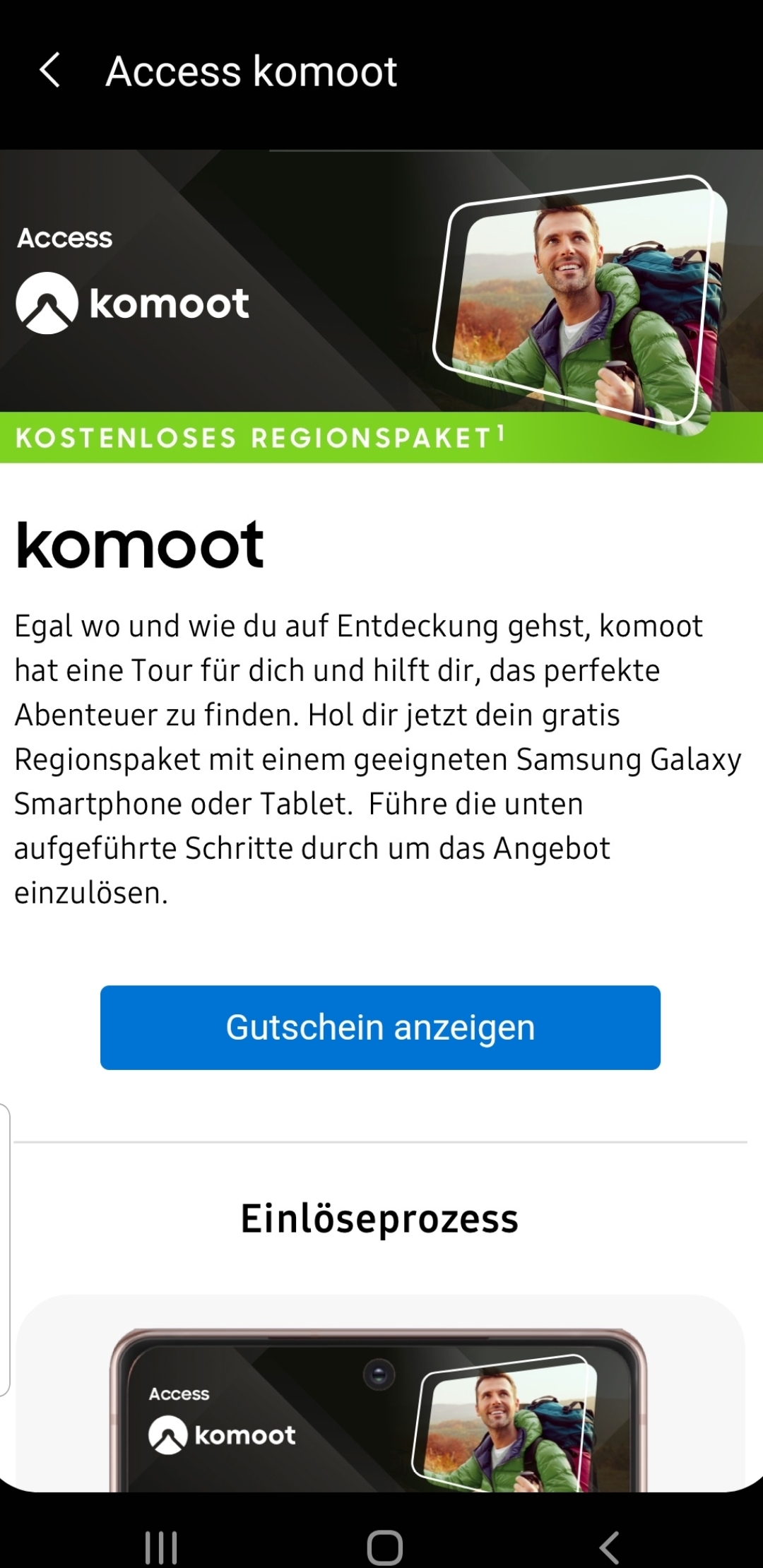
Task: Tap the Gutschein anzeigen button
Action: pos(380,1027)
